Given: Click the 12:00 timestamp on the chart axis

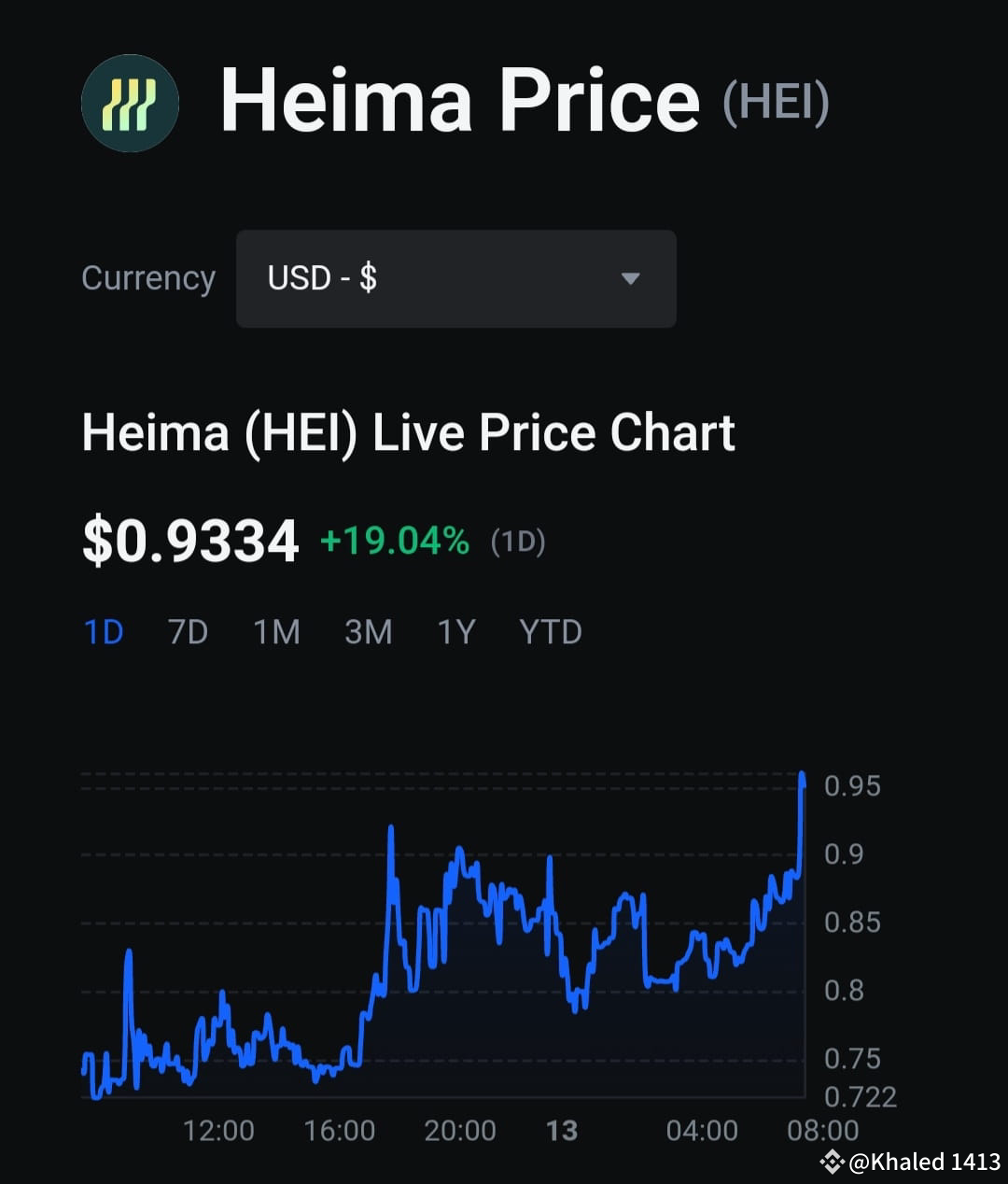Looking at the screenshot, I should click(x=220, y=1130).
